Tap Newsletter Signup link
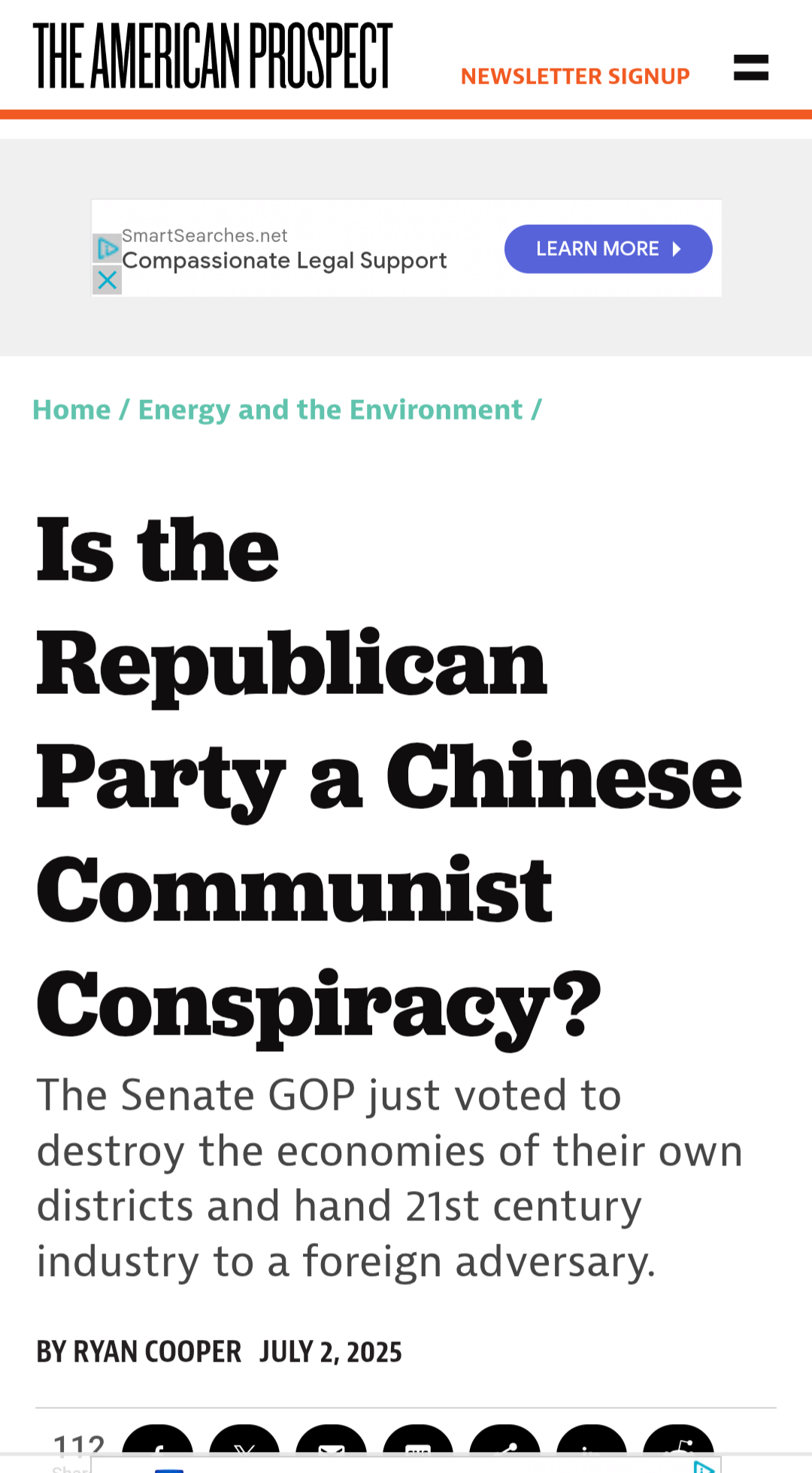Image resolution: width=812 pixels, height=1473 pixels. click(x=575, y=76)
